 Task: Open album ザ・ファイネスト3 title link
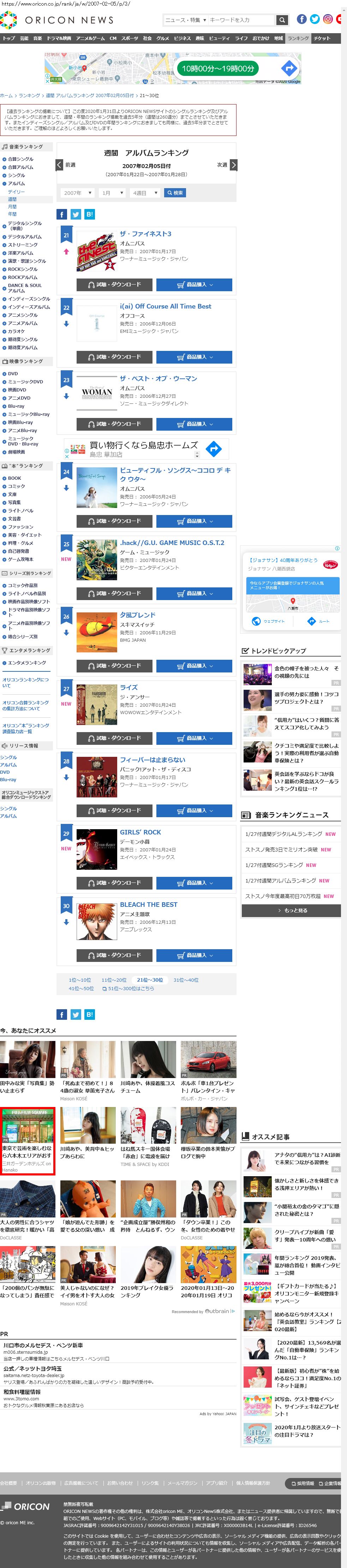click(x=145, y=234)
